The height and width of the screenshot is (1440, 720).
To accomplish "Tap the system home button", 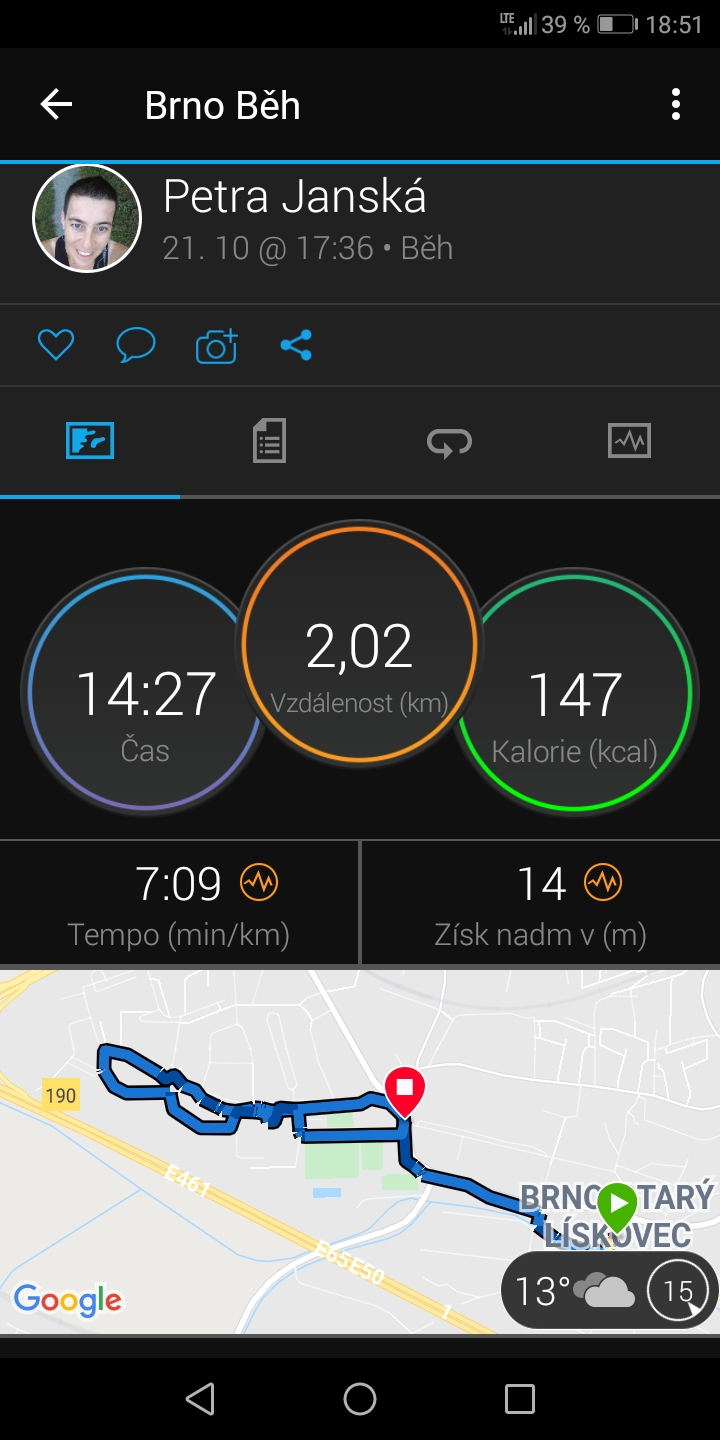I will click(x=360, y=1399).
